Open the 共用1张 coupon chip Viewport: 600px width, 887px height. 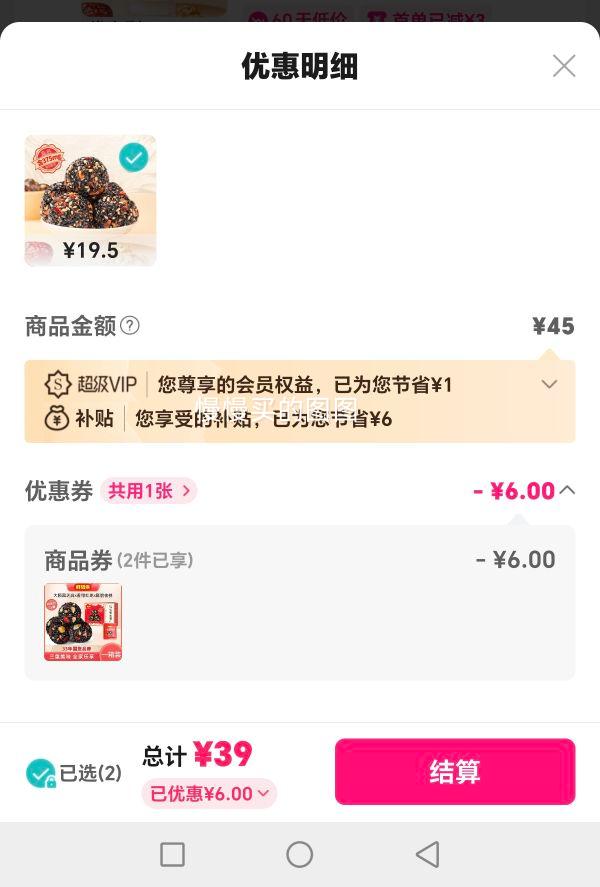(x=148, y=491)
